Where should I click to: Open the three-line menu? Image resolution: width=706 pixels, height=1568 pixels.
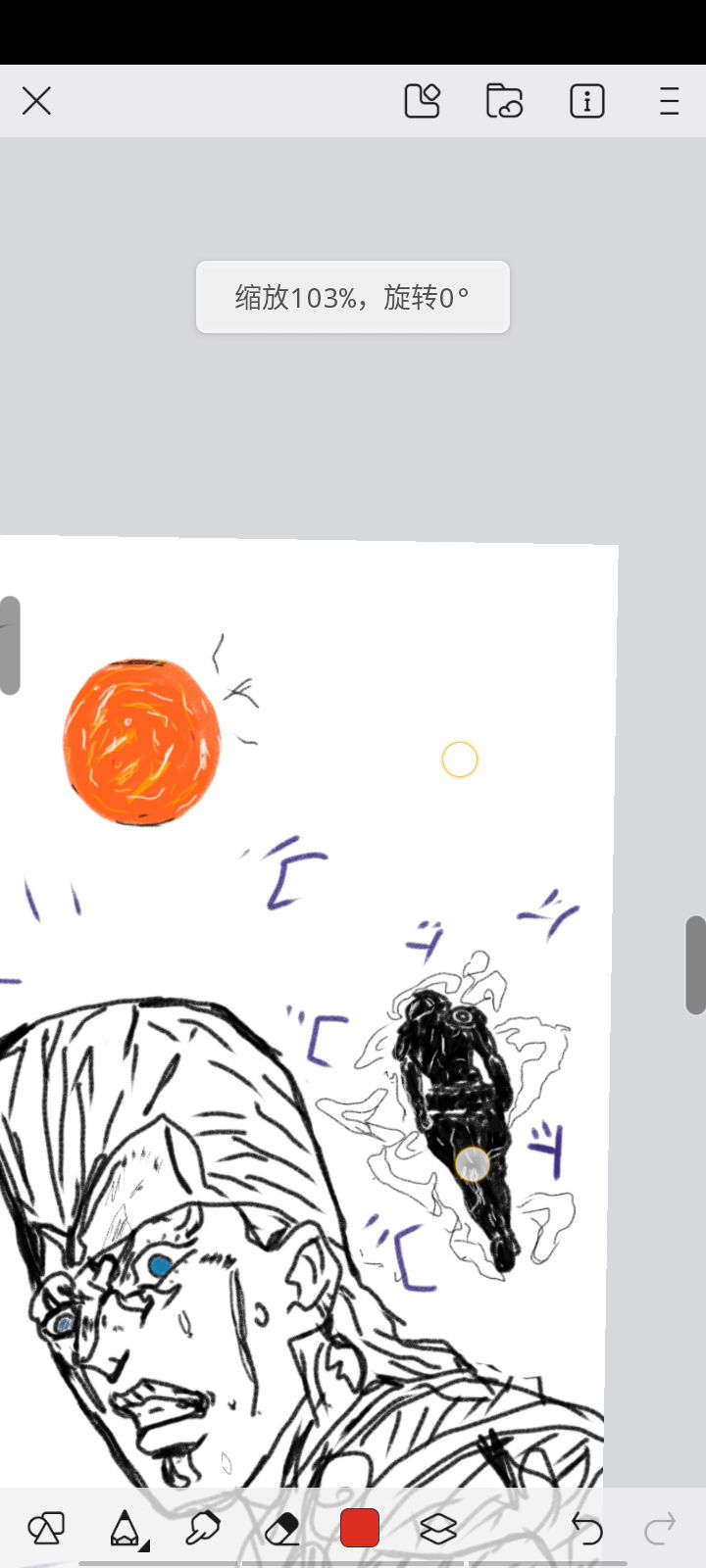tap(669, 101)
